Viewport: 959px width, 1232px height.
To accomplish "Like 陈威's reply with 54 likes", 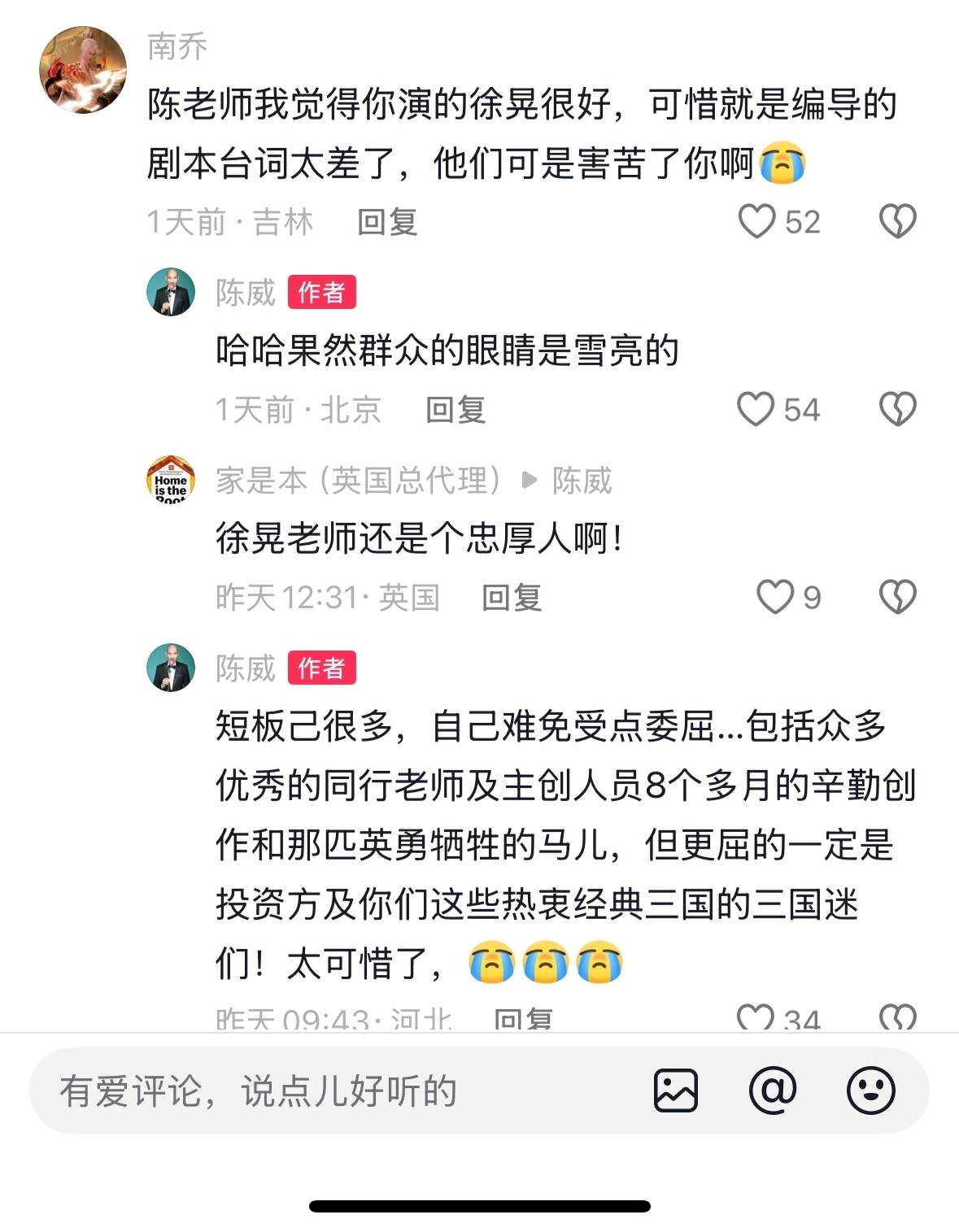I will (756, 409).
